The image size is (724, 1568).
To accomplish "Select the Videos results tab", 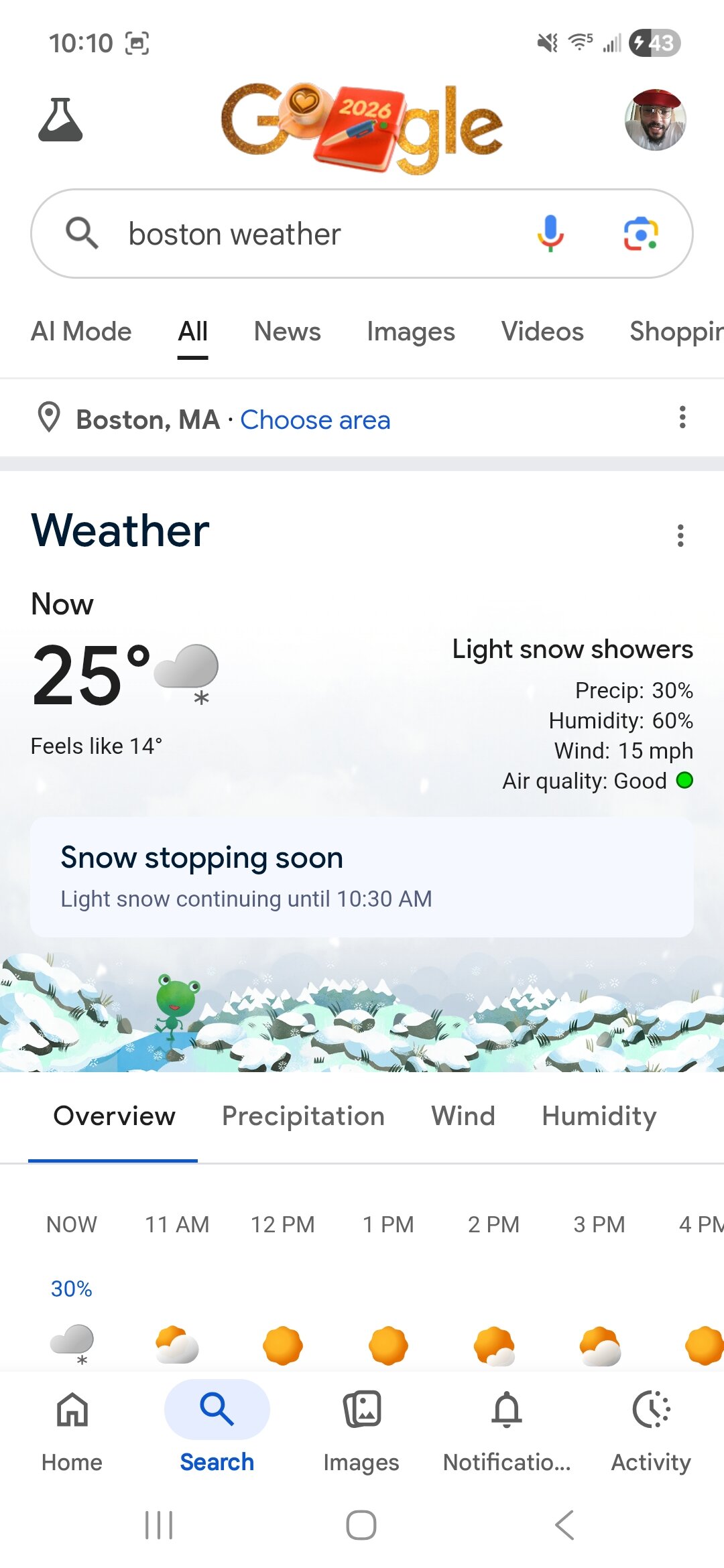I will point(542,332).
